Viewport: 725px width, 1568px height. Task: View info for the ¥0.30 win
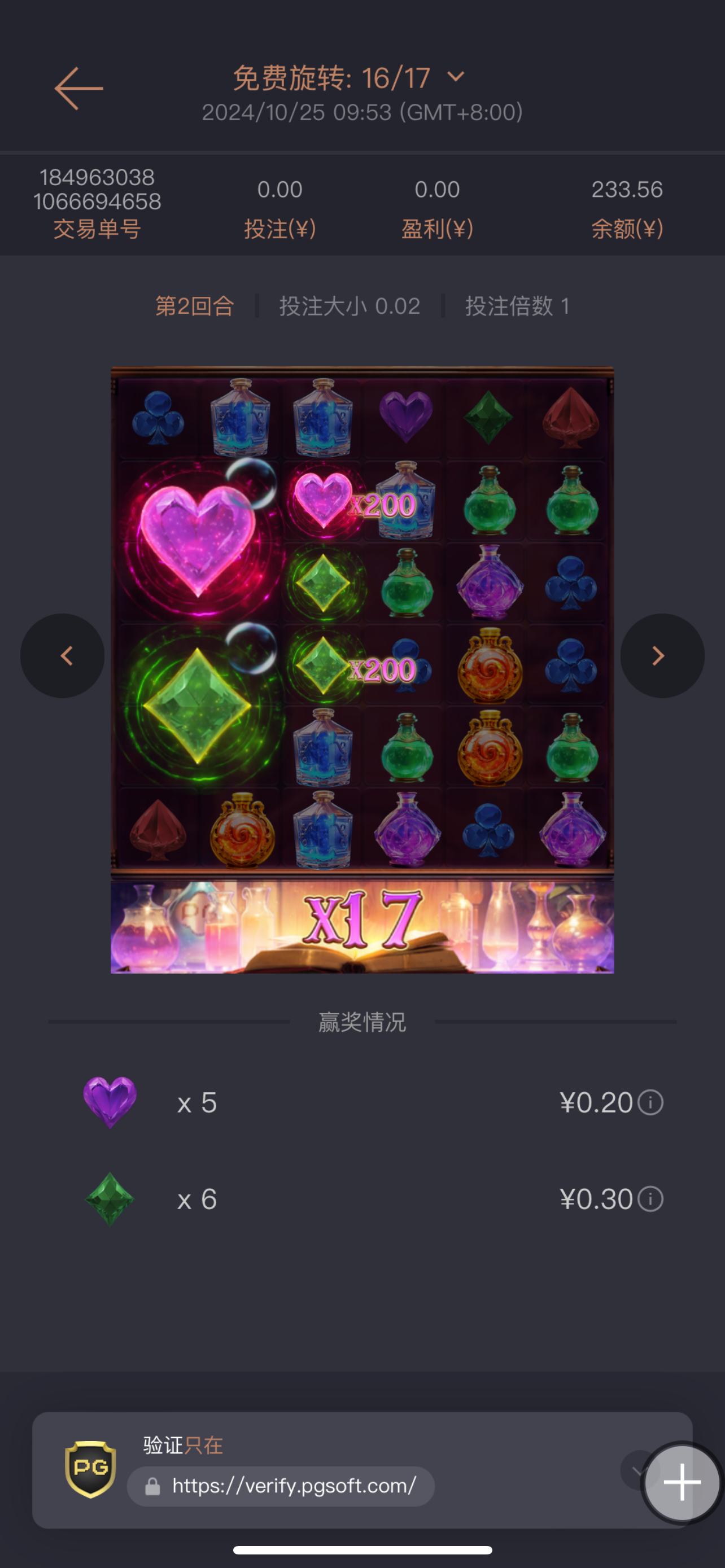point(650,1199)
